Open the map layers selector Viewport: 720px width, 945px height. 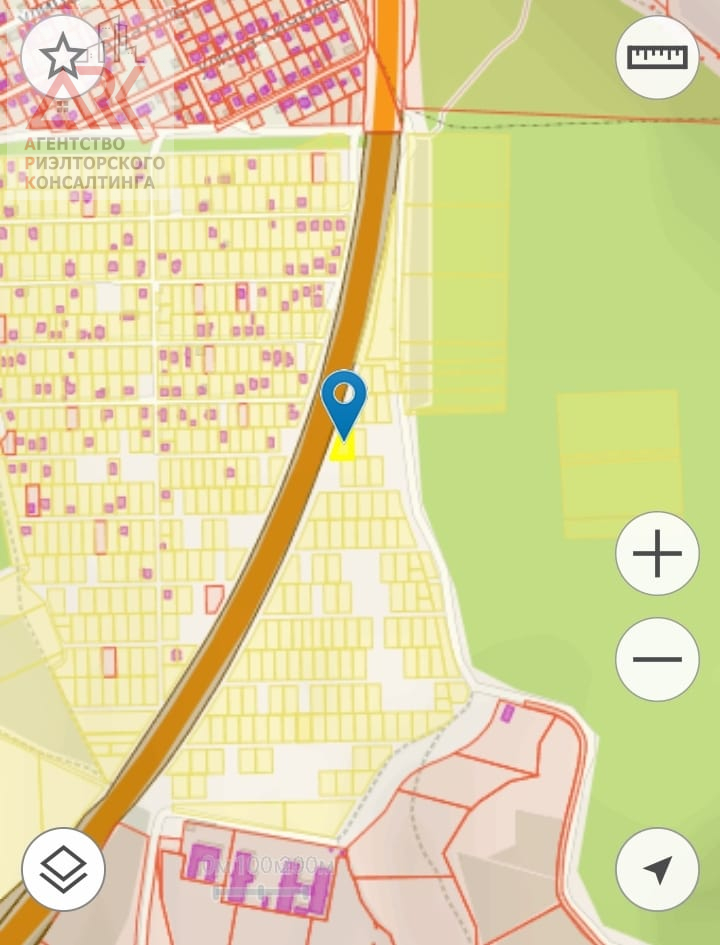click(x=63, y=869)
